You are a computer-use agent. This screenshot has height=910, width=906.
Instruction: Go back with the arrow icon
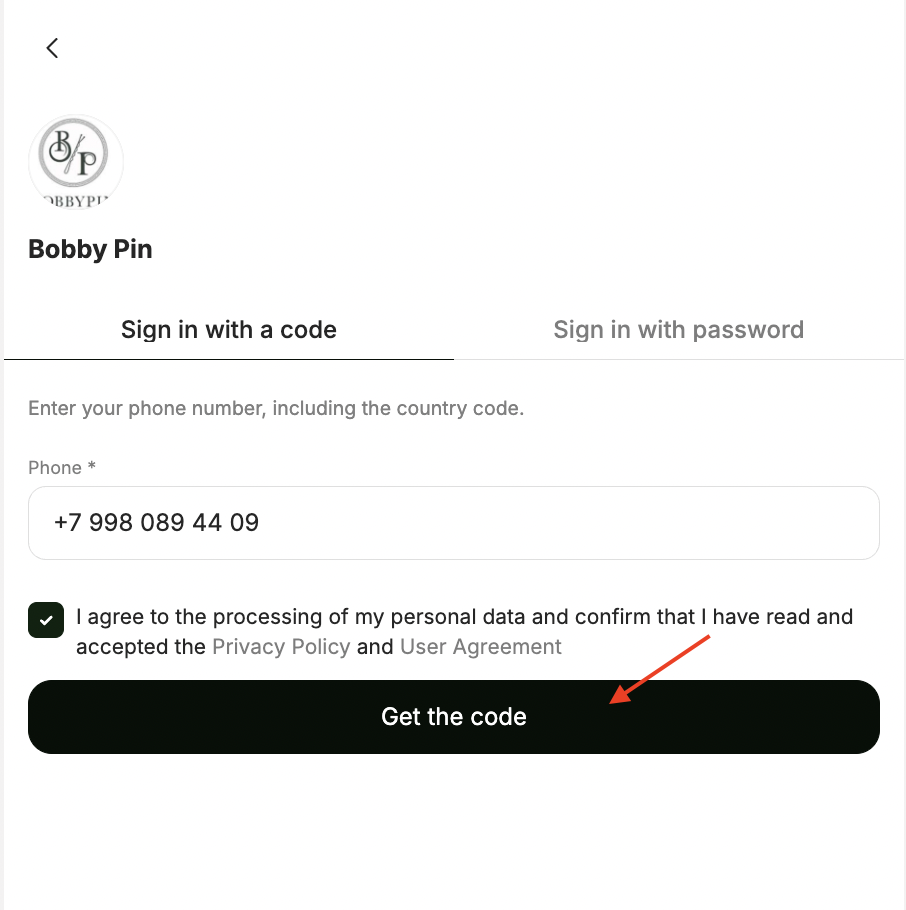pyautogui.click(x=52, y=48)
